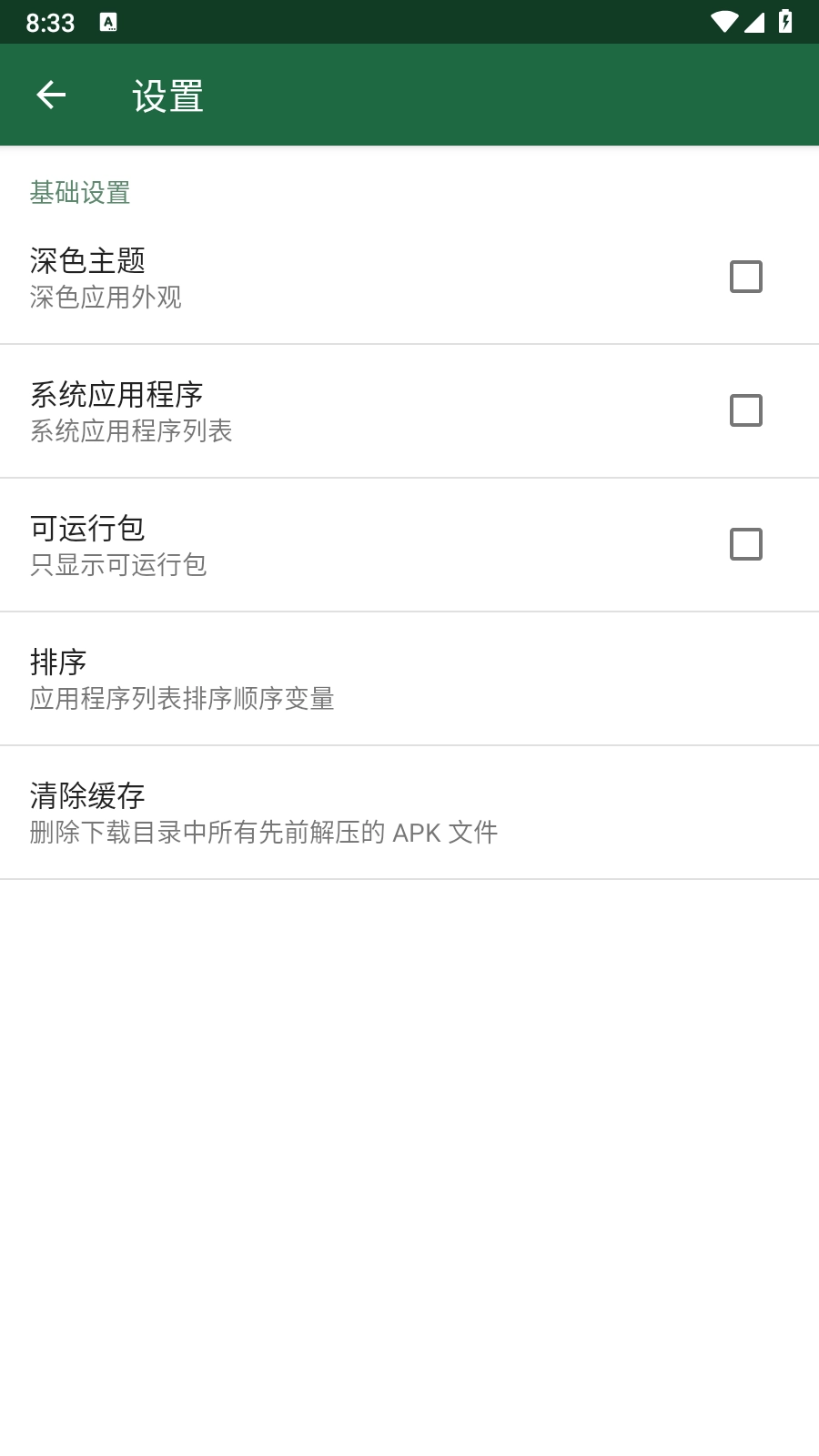The width and height of the screenshot is (819, 1456).
Task: Select the 系统应用程序列表 subtitle
Action: tap(130, 431)
